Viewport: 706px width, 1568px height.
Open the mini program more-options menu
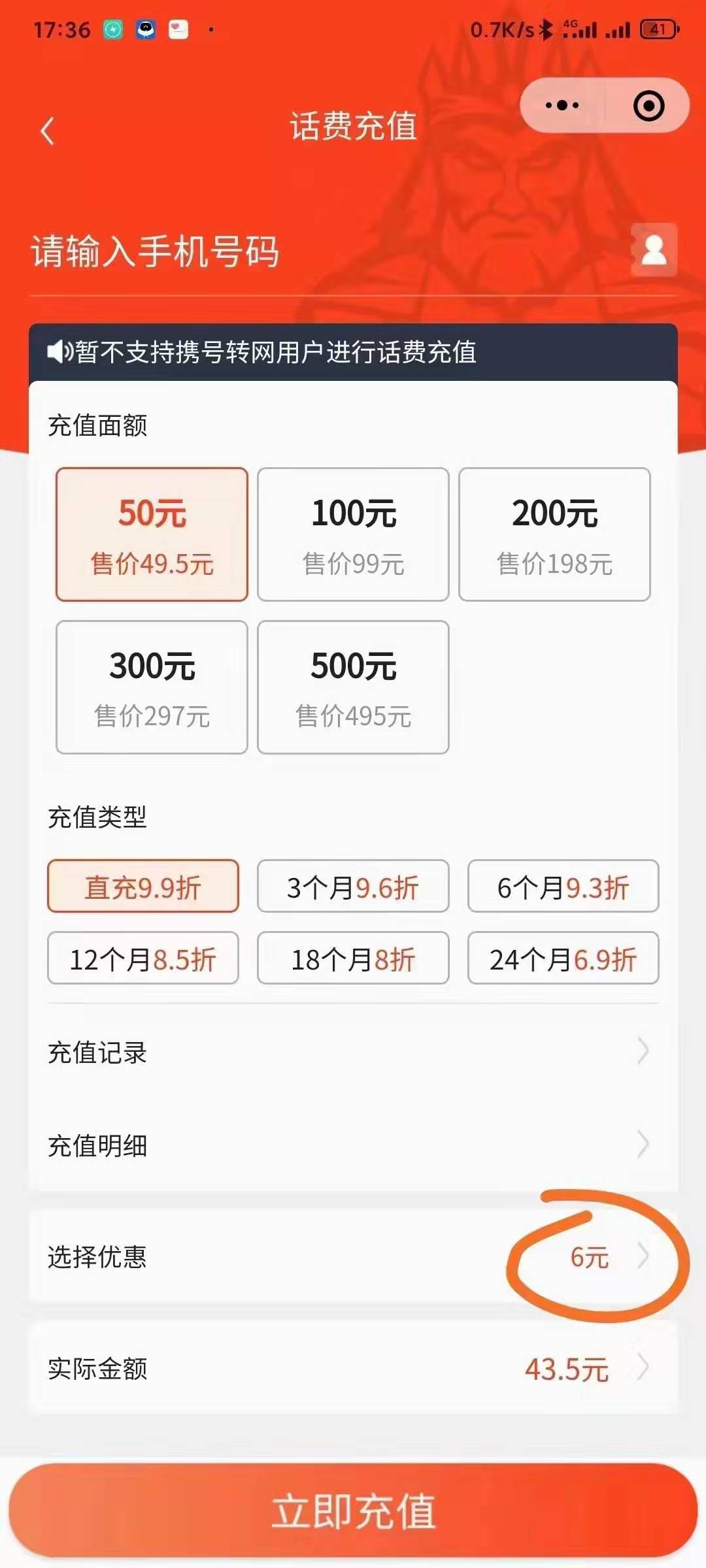pyautogui.click(x=562, y=105)
